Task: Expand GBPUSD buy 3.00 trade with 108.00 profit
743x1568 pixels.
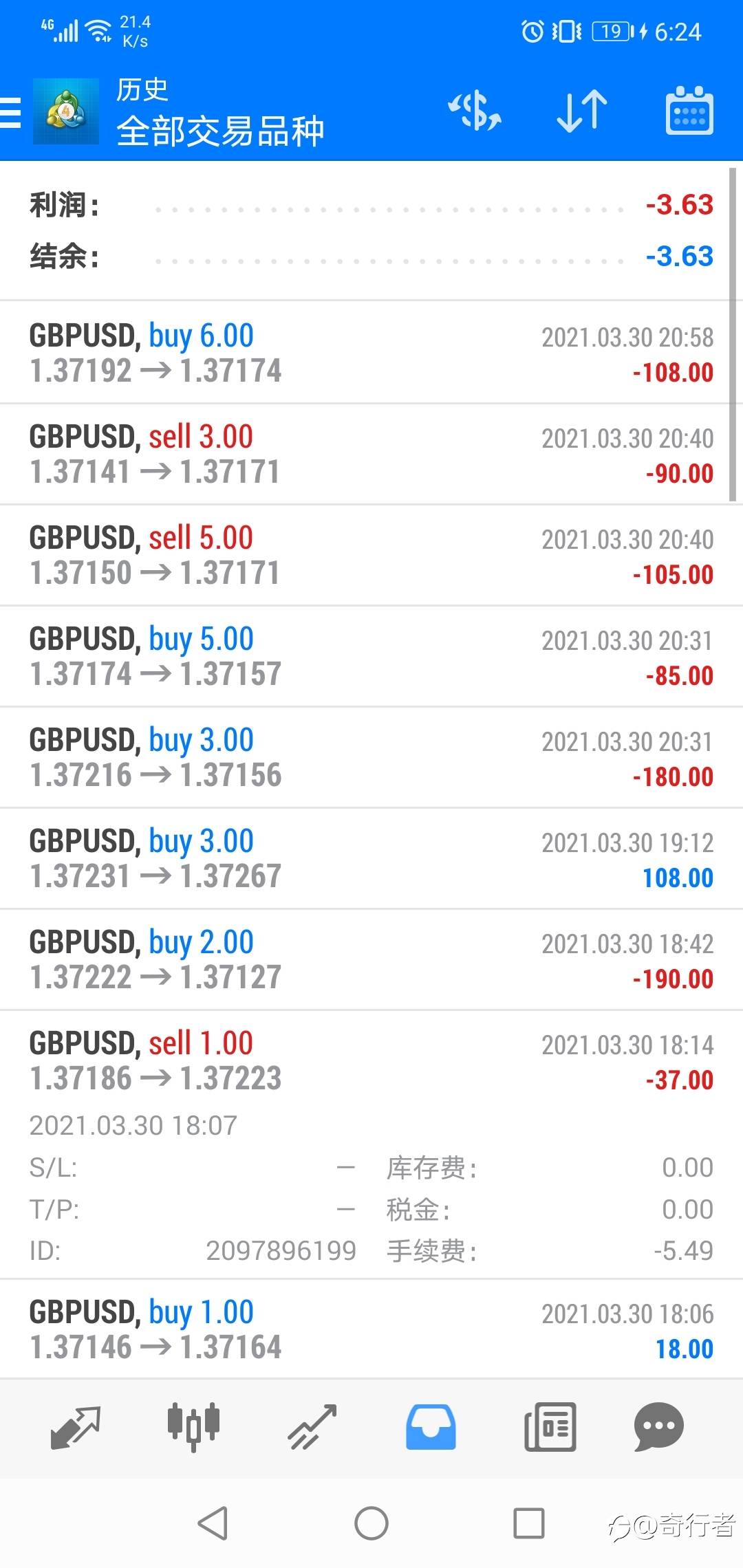Action: point(371,858)
